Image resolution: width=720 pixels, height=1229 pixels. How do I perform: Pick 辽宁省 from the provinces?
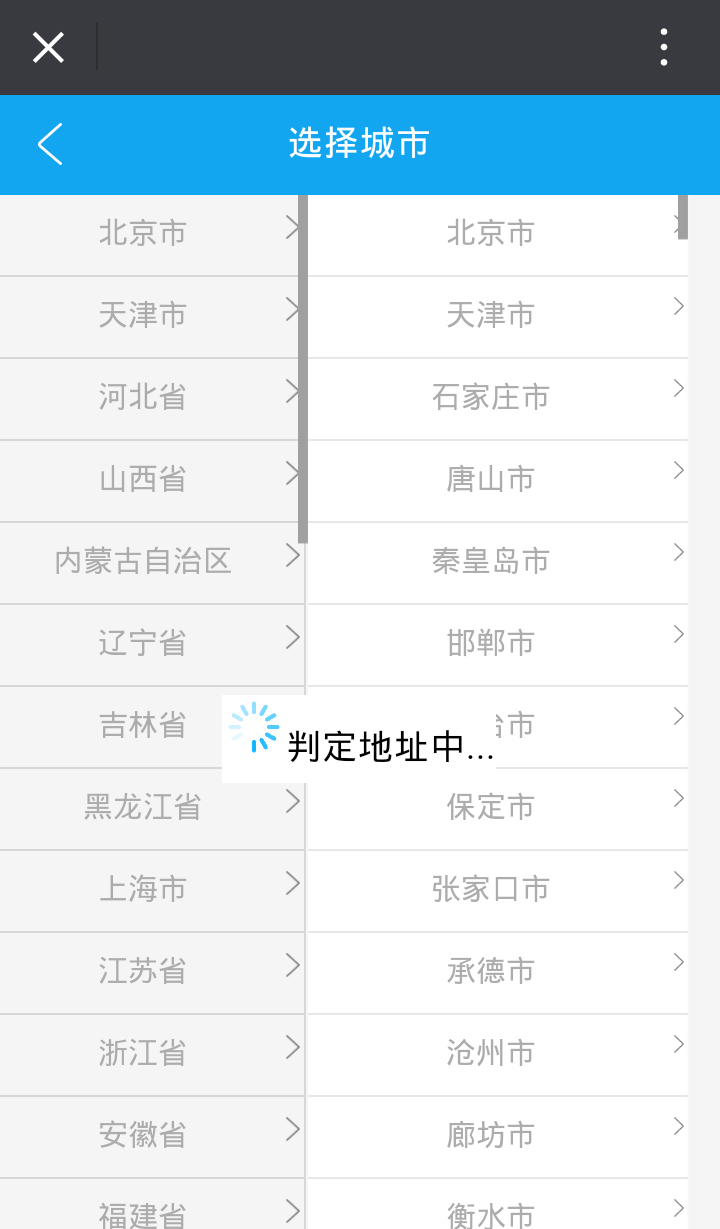click(x=152, y=644)
